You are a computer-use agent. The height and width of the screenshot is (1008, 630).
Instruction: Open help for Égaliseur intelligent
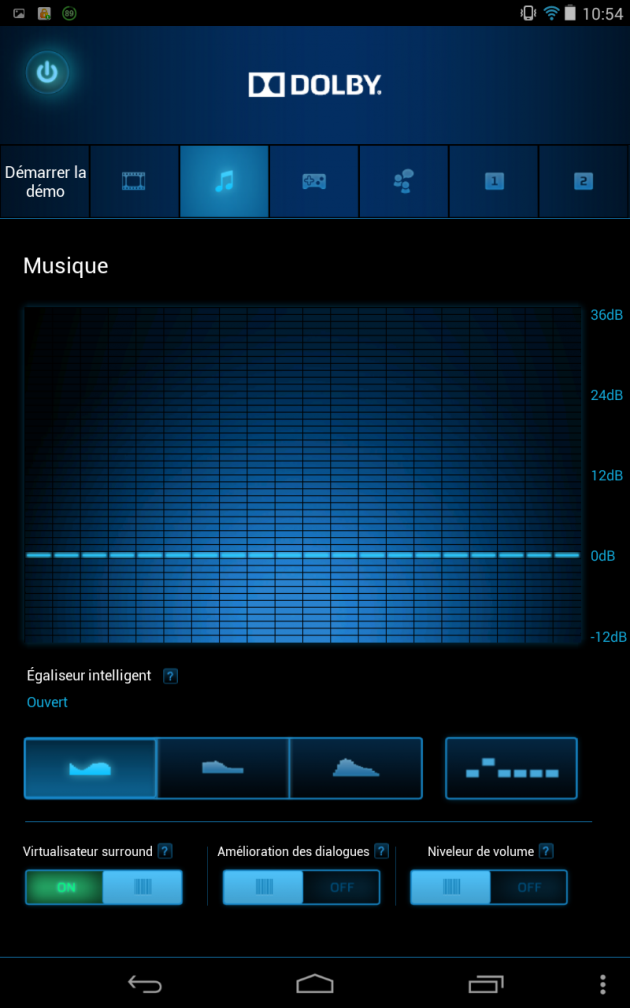tap(170, 676)
